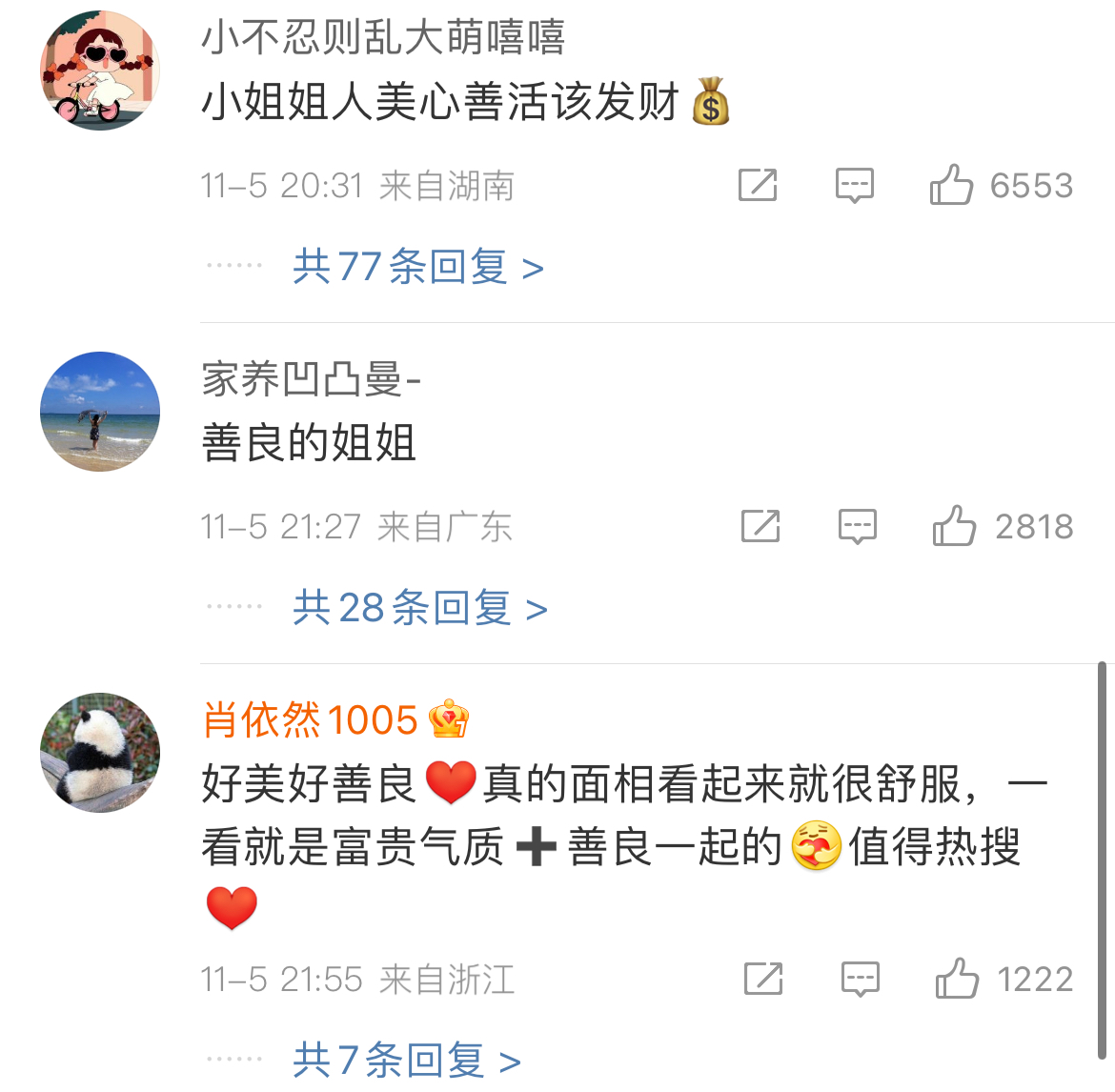Open 肖依然1005's panda avatar
Screen dimensions: 1115x1092
tap(100, 753)
